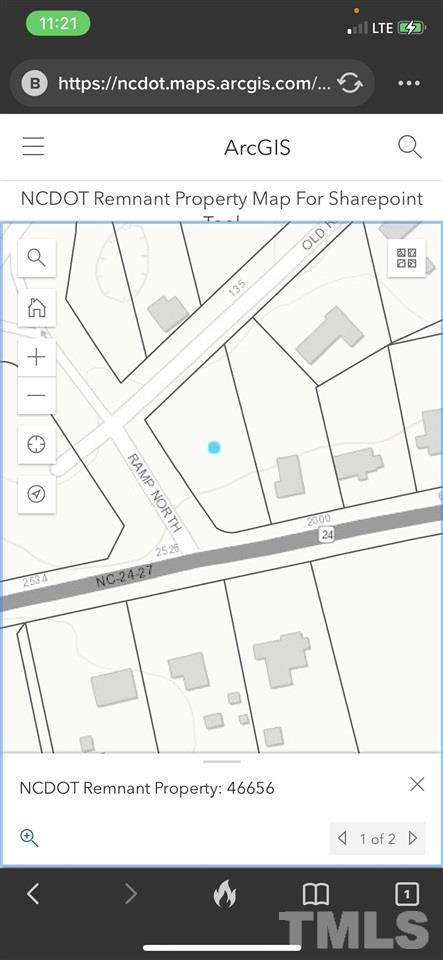Reset the map compass orientation
Screen dimensions: 443x960
pyautogui.click(x=37, y=493)
